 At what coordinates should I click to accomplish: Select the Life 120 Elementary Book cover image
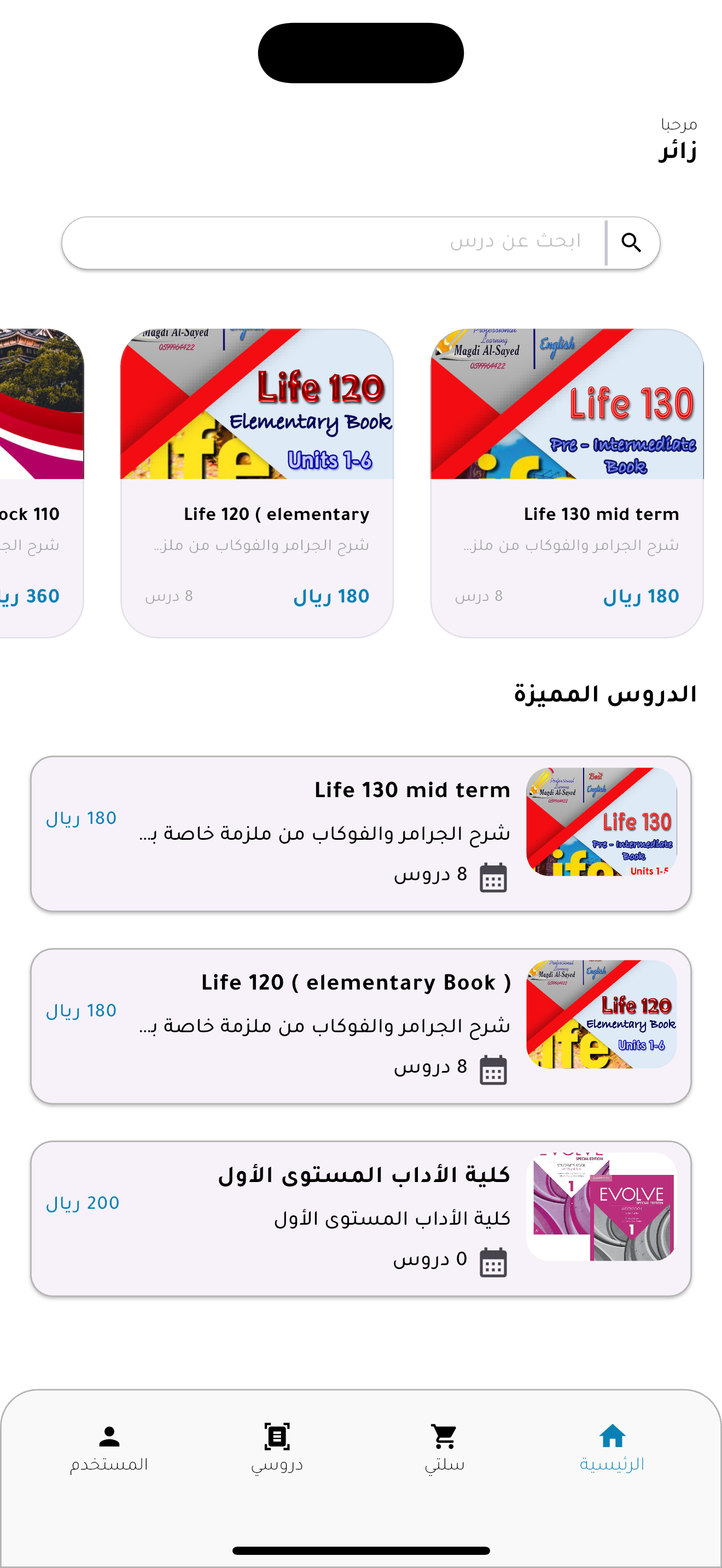pyautogui.click(x=603, y=1014)
